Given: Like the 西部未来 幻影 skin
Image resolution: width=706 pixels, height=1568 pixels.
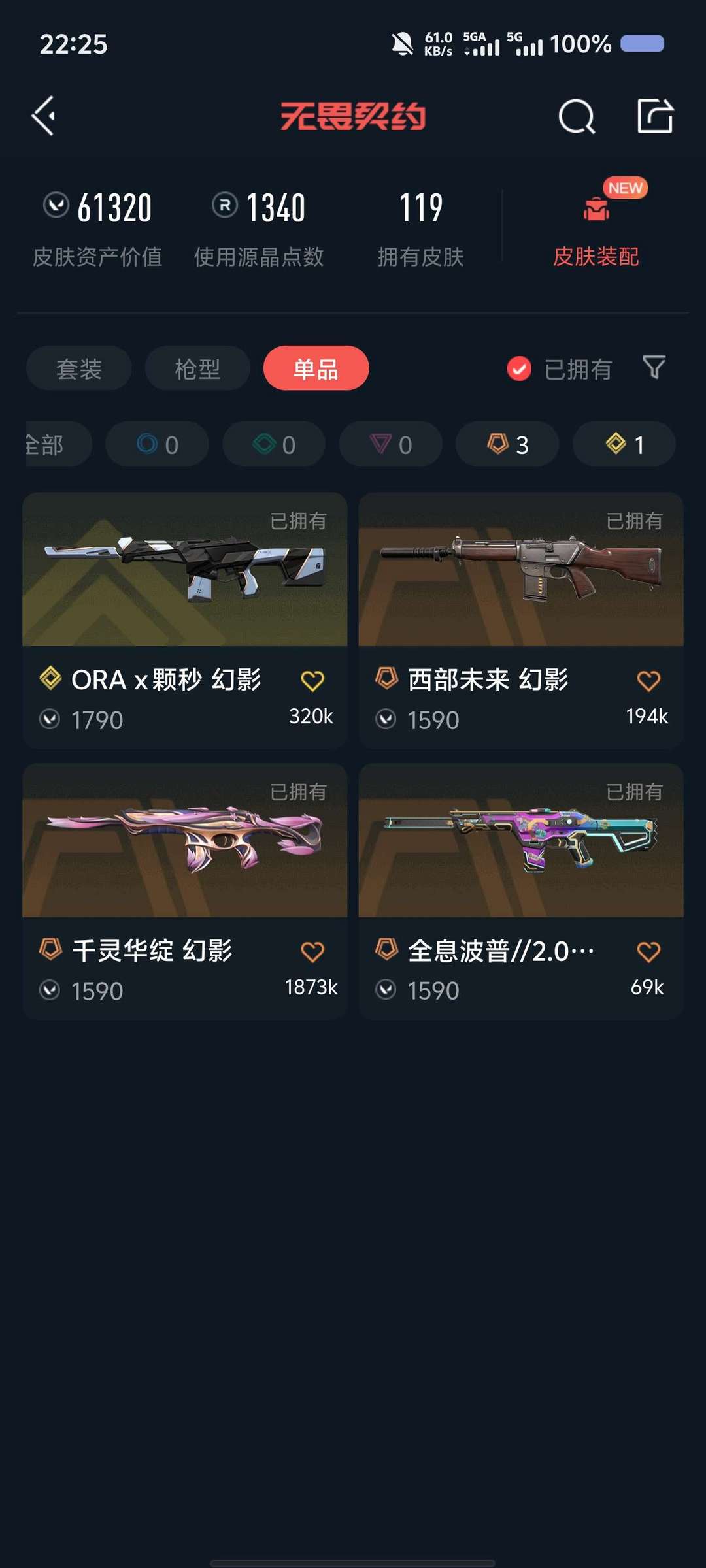Looking at the screenshot, I should [x=648, y=681].
